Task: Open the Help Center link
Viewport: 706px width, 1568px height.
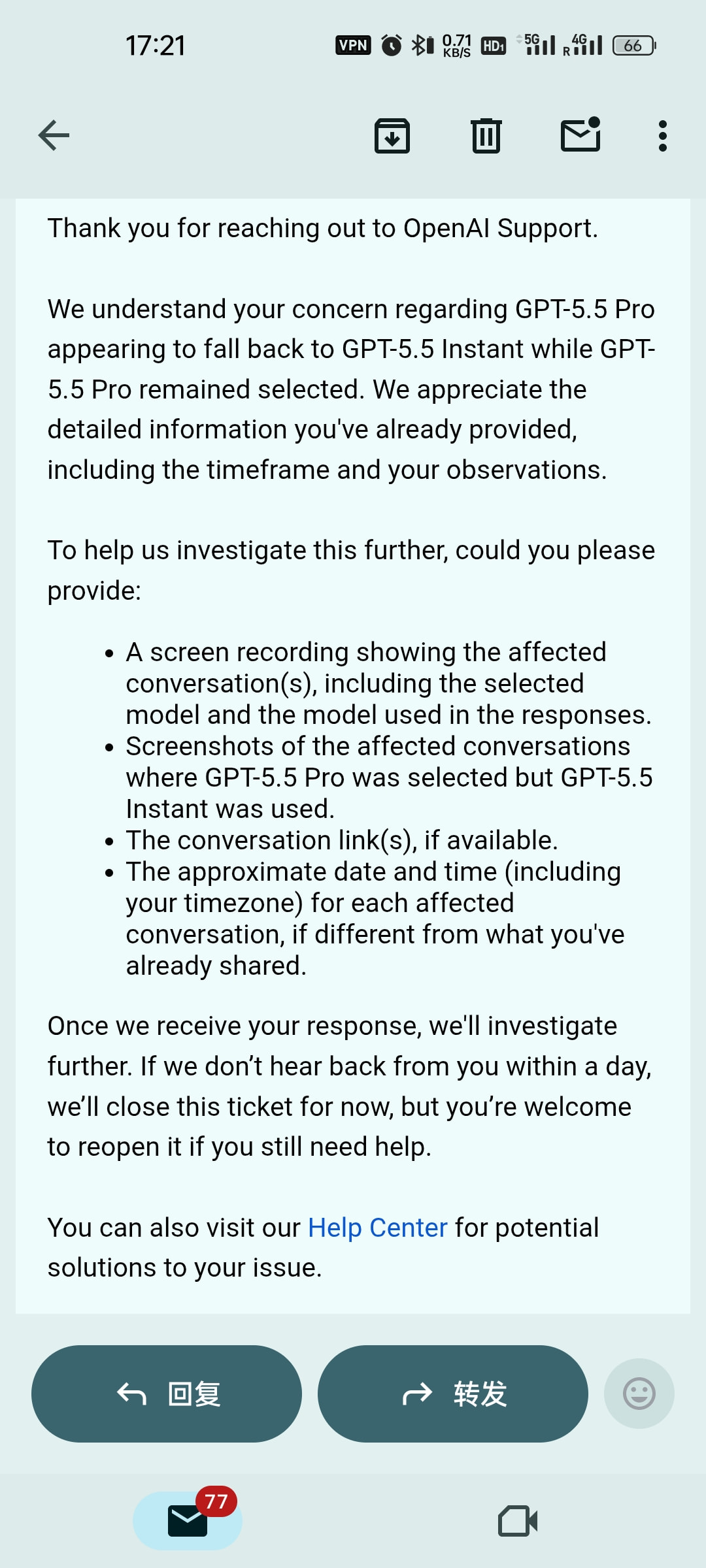Action: pyautogui.click(x=377, y=1228)
